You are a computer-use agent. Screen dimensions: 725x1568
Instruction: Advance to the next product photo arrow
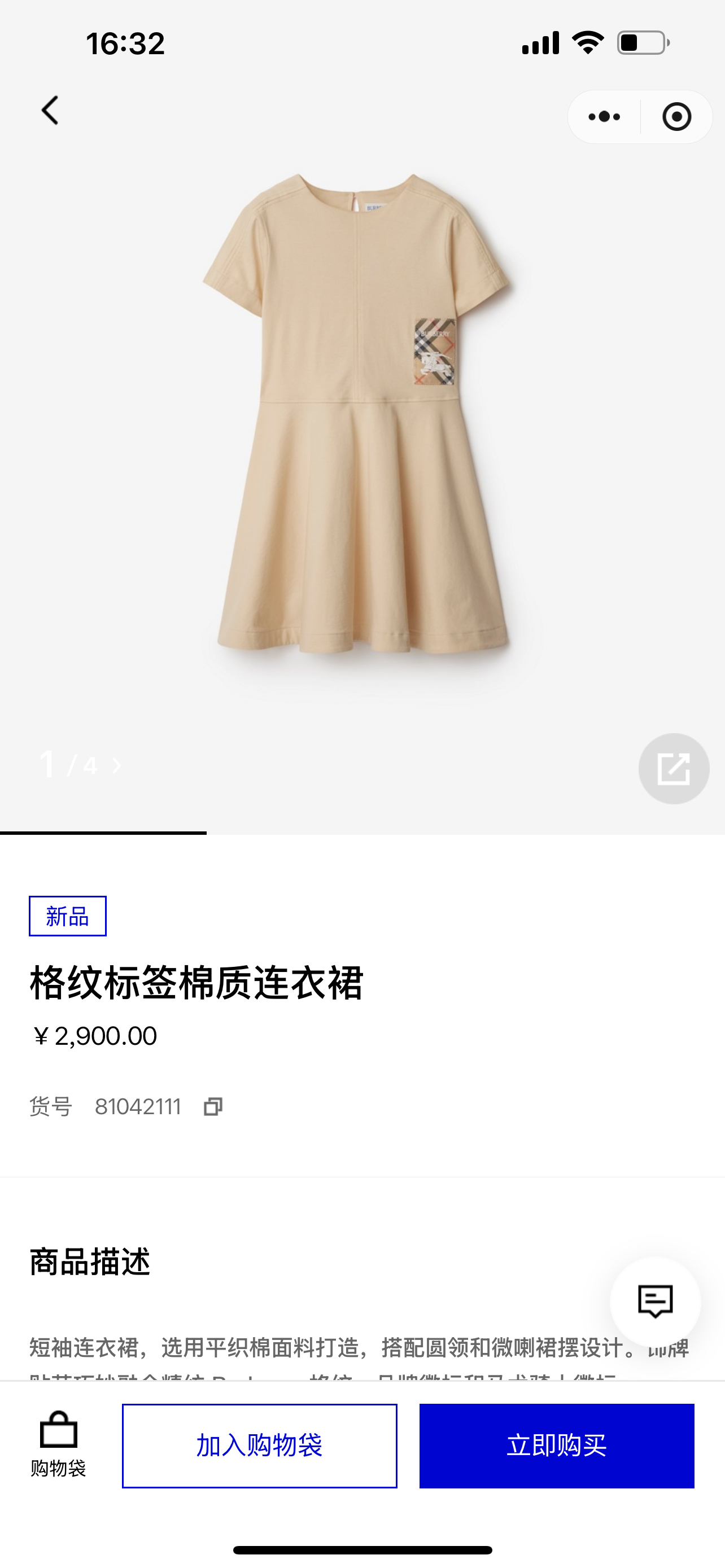tap(117, 766)
